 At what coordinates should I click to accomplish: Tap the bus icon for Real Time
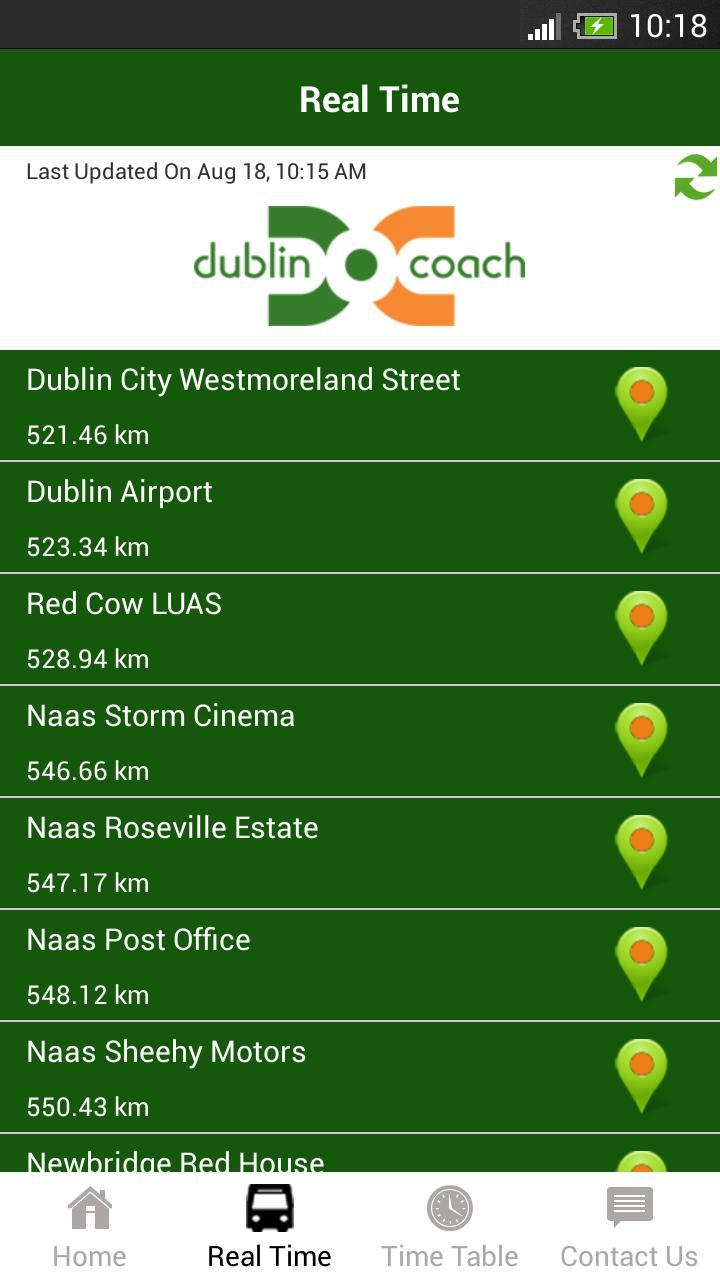click(269, 1207)
